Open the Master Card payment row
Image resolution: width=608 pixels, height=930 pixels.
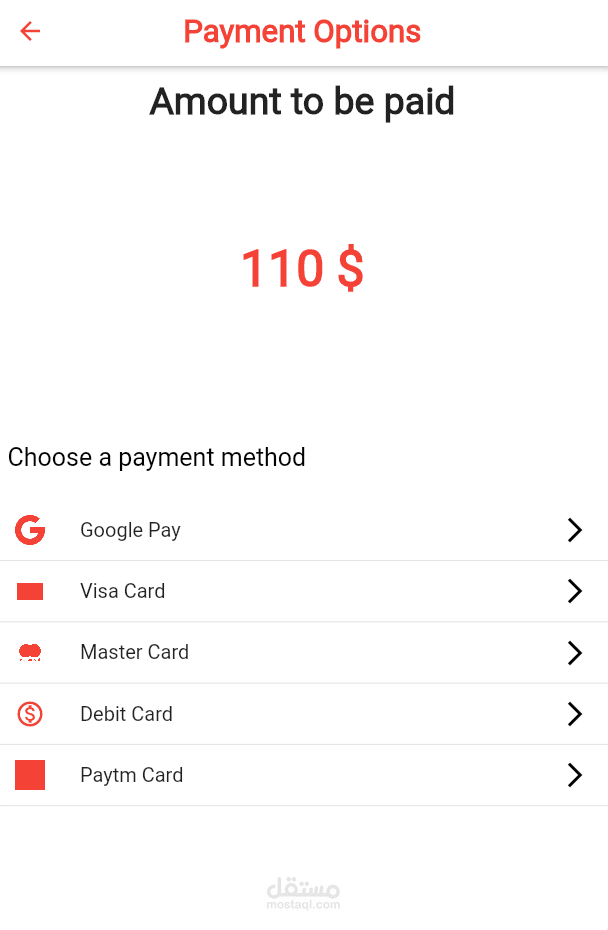click(134, 652)
